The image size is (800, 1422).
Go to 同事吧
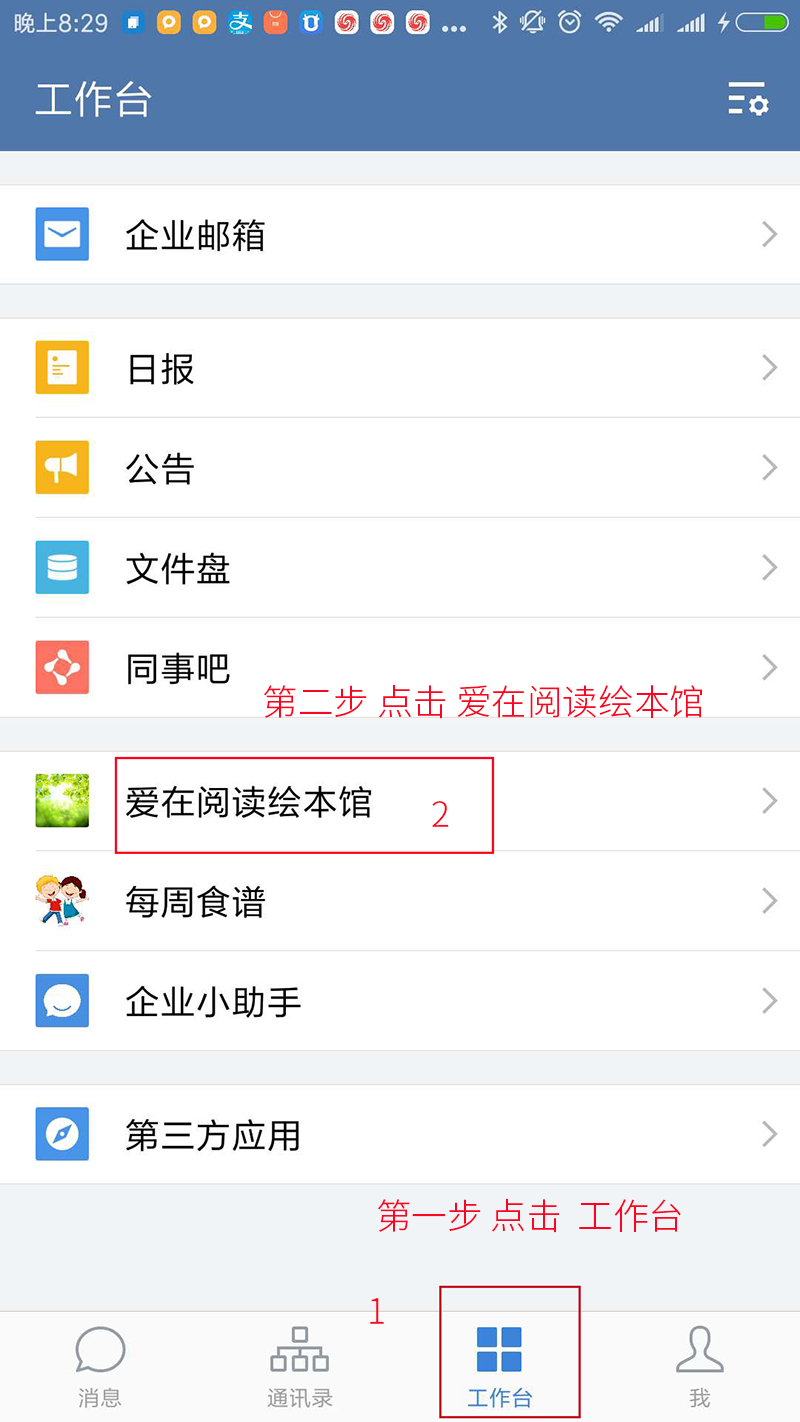coord(400,668)
